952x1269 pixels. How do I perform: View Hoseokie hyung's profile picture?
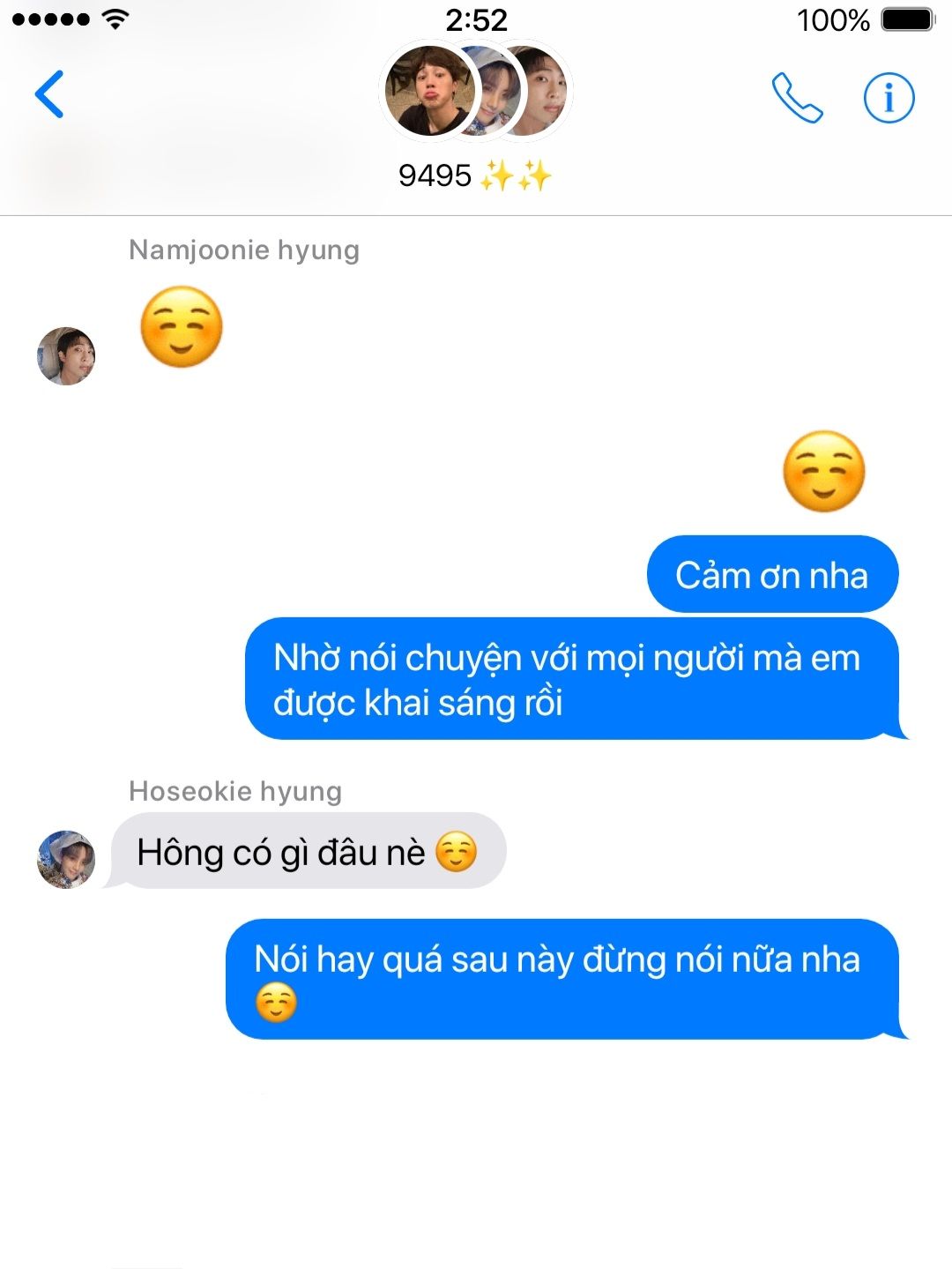pos(66,858)
